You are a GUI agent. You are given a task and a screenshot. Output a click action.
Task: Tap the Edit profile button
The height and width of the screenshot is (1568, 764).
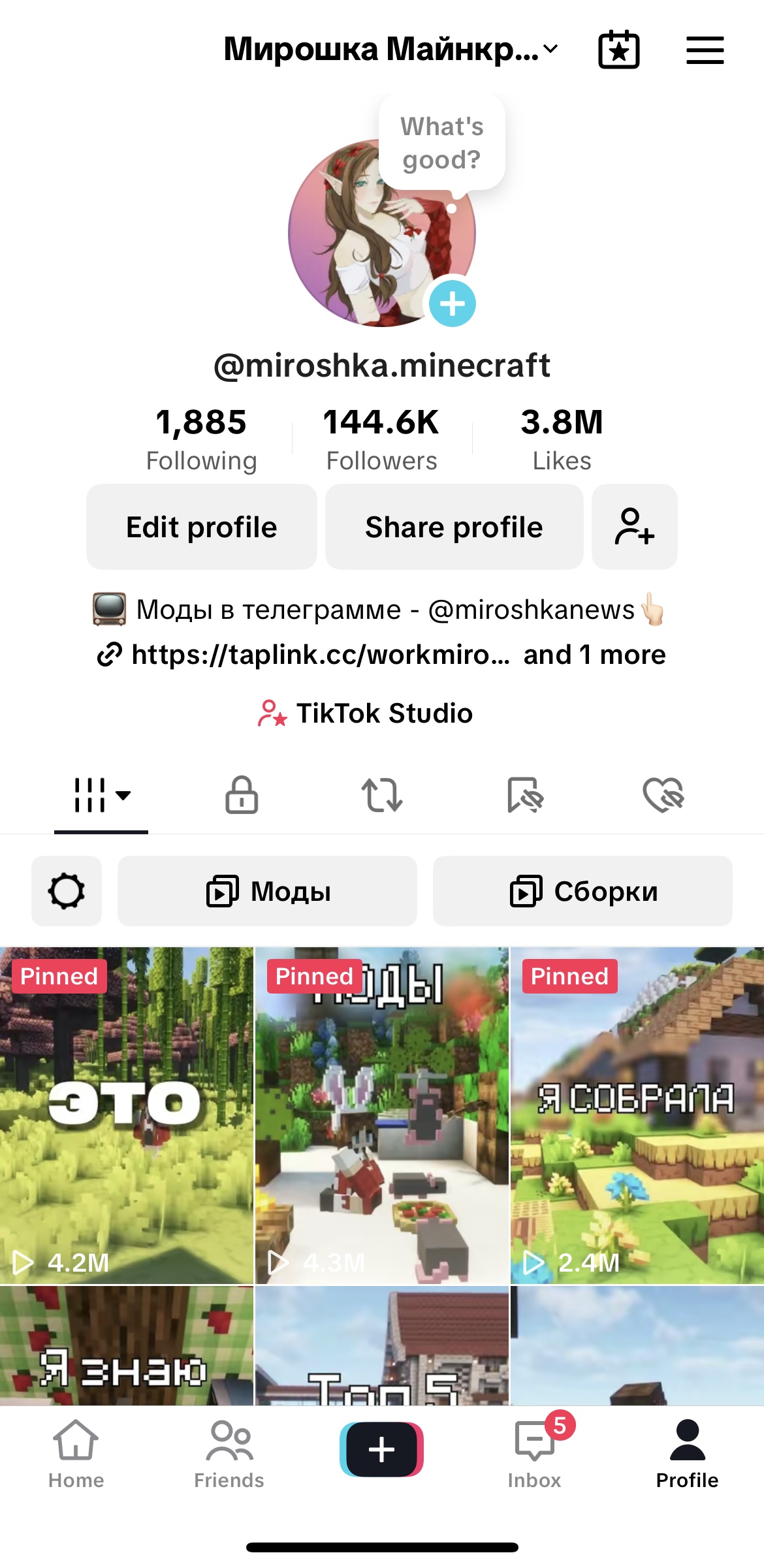200,526
